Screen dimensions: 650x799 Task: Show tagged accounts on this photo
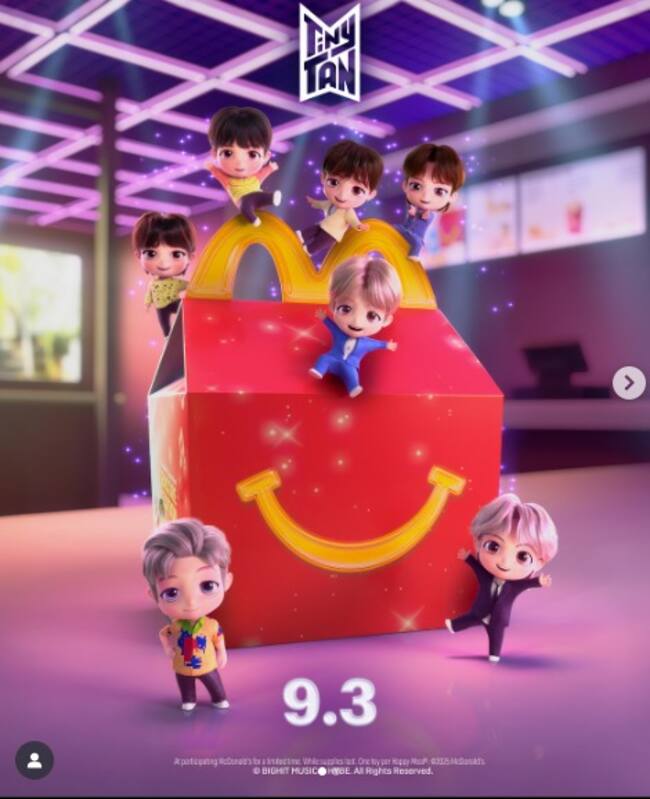[35, 761]
